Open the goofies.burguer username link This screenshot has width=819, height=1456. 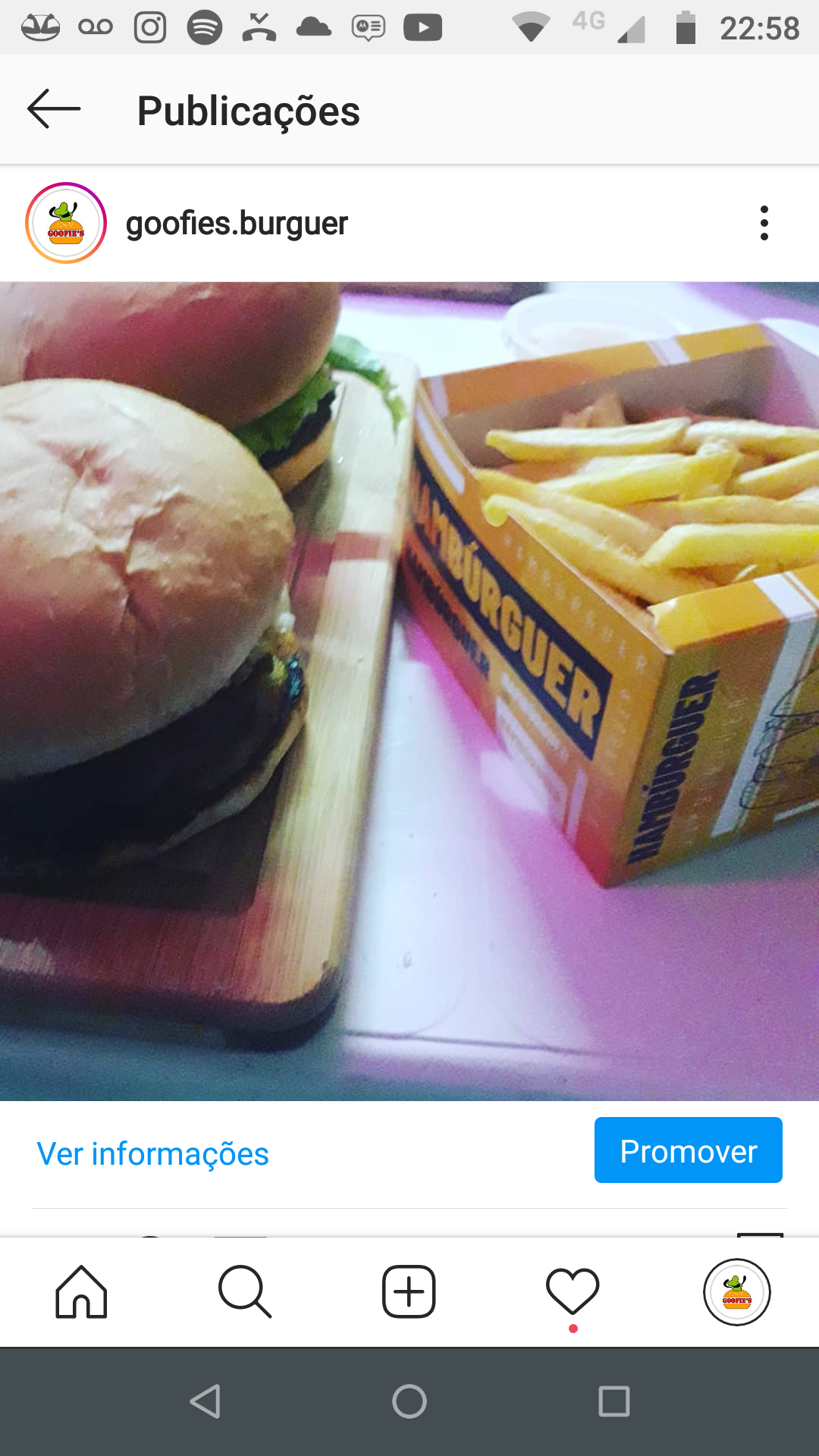[x=237, y=224]
